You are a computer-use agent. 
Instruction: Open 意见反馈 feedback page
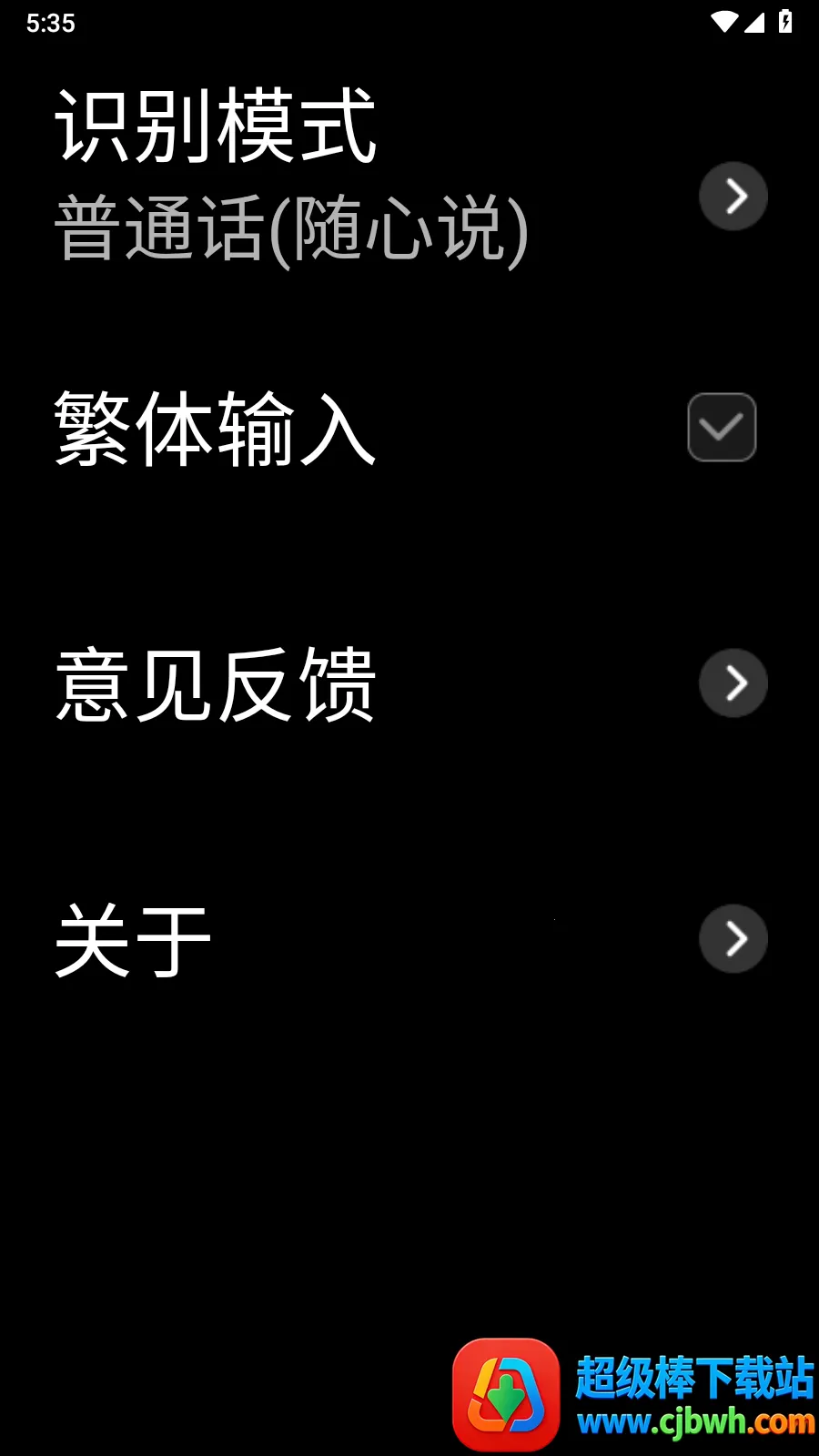733,682
